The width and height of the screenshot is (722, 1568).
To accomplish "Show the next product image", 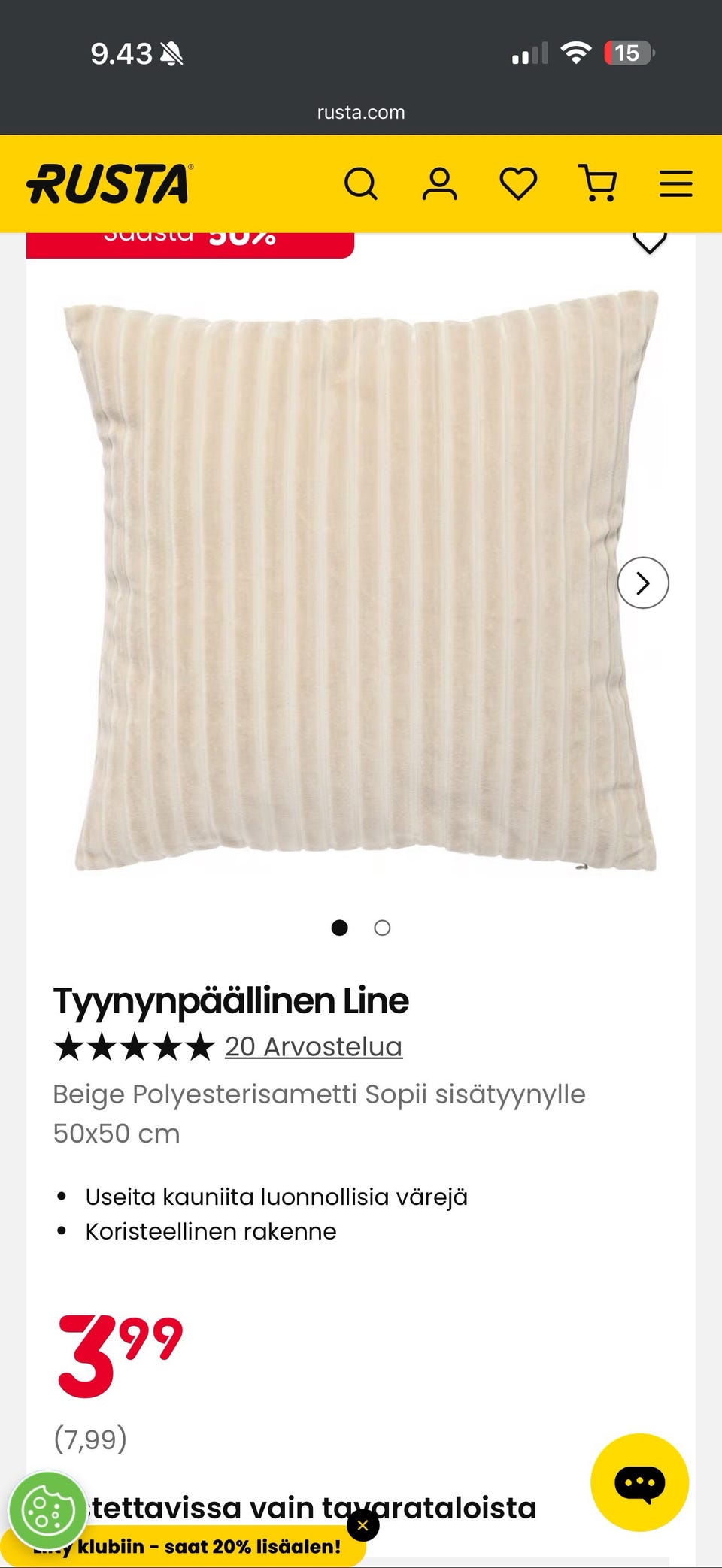I will 643,583.
